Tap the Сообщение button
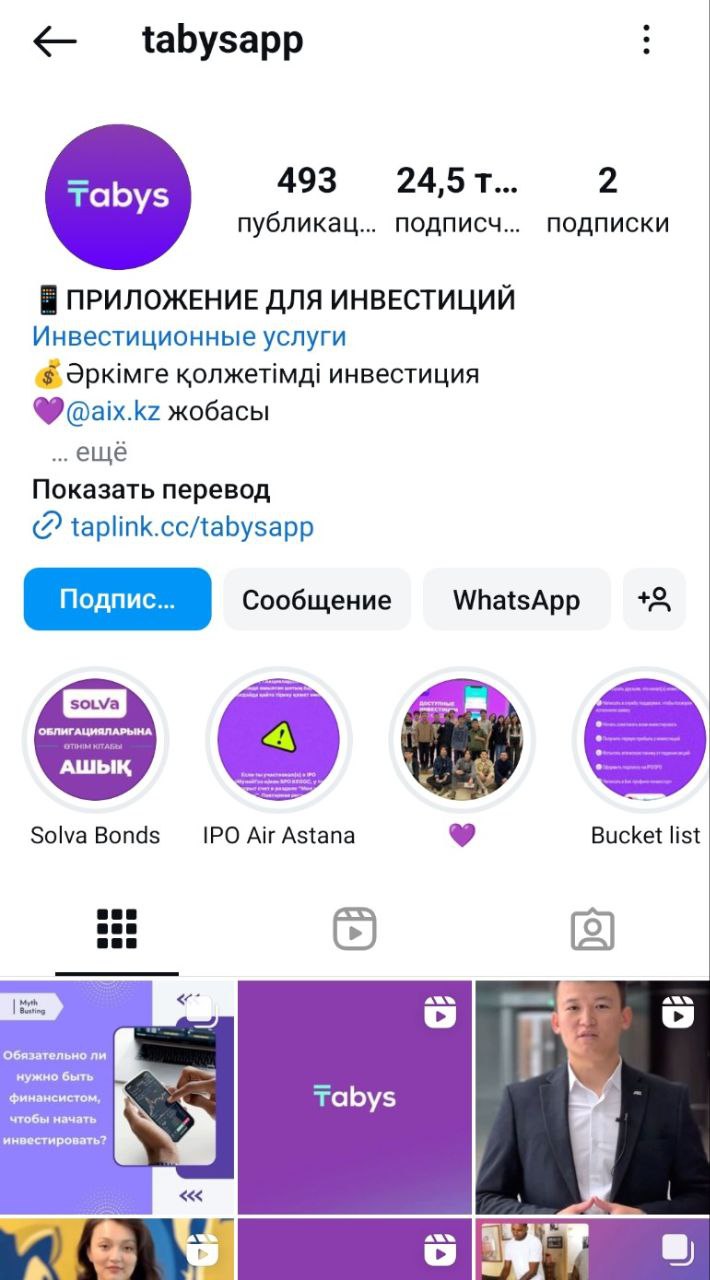This screenshot has height=1280, width=710. (316, 600)
